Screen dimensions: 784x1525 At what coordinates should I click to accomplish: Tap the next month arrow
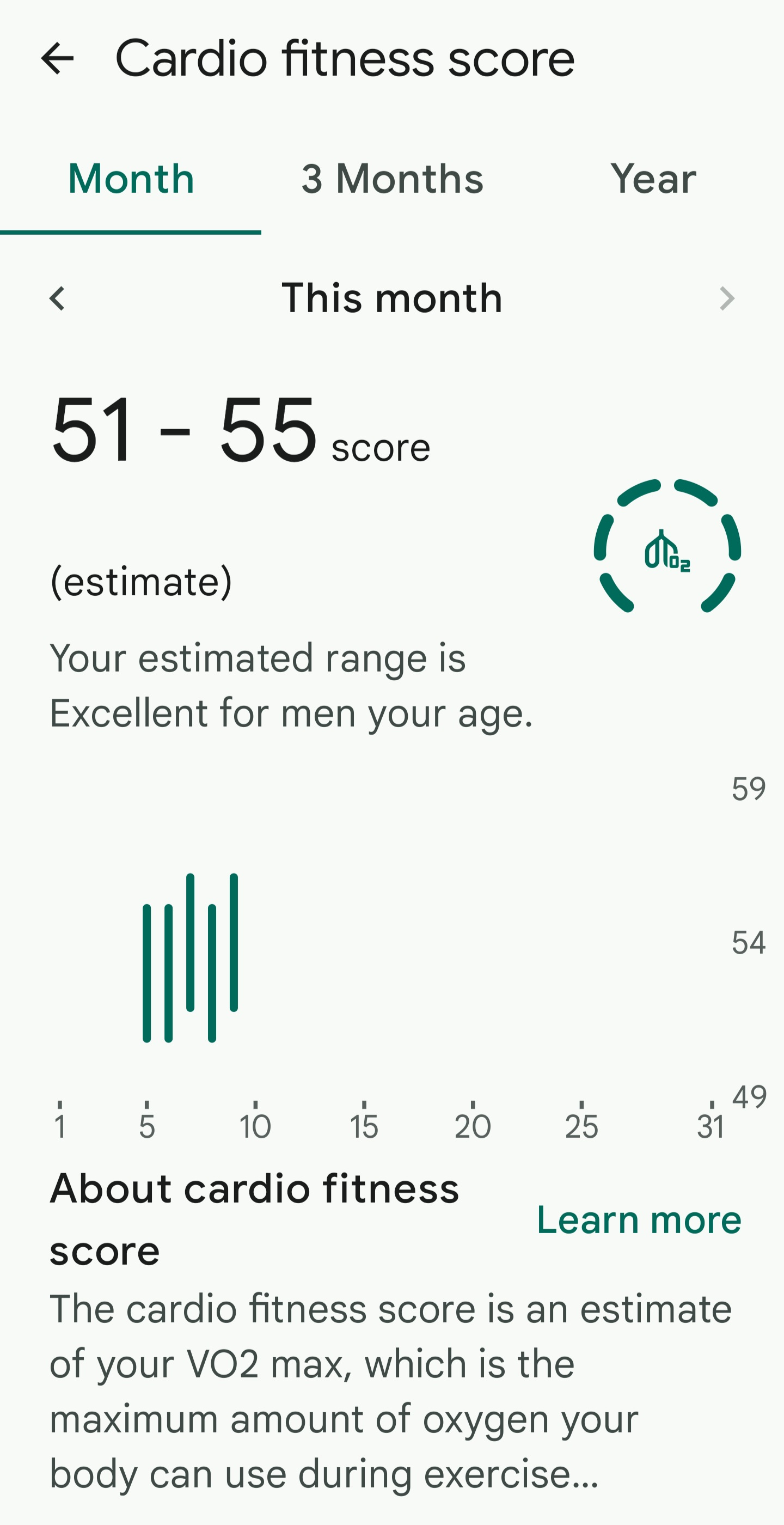point(727,298)
